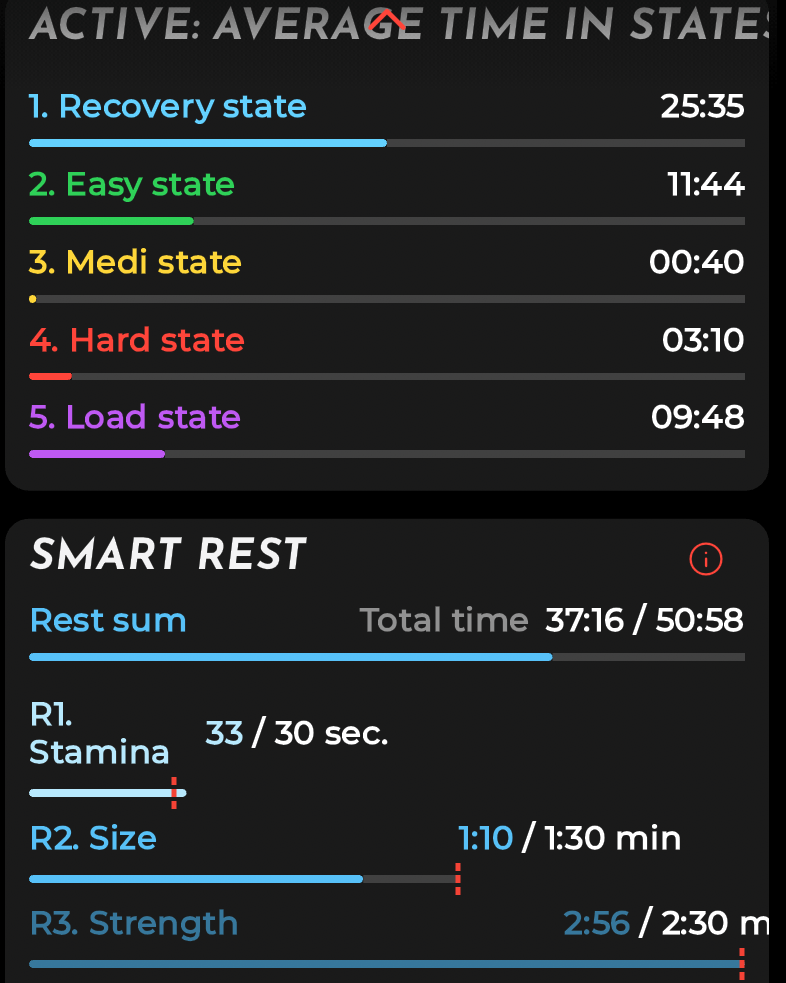The image size is (786, 983).
Task: Open the Smart Rest info icon
Action: [x=706, y=560]
